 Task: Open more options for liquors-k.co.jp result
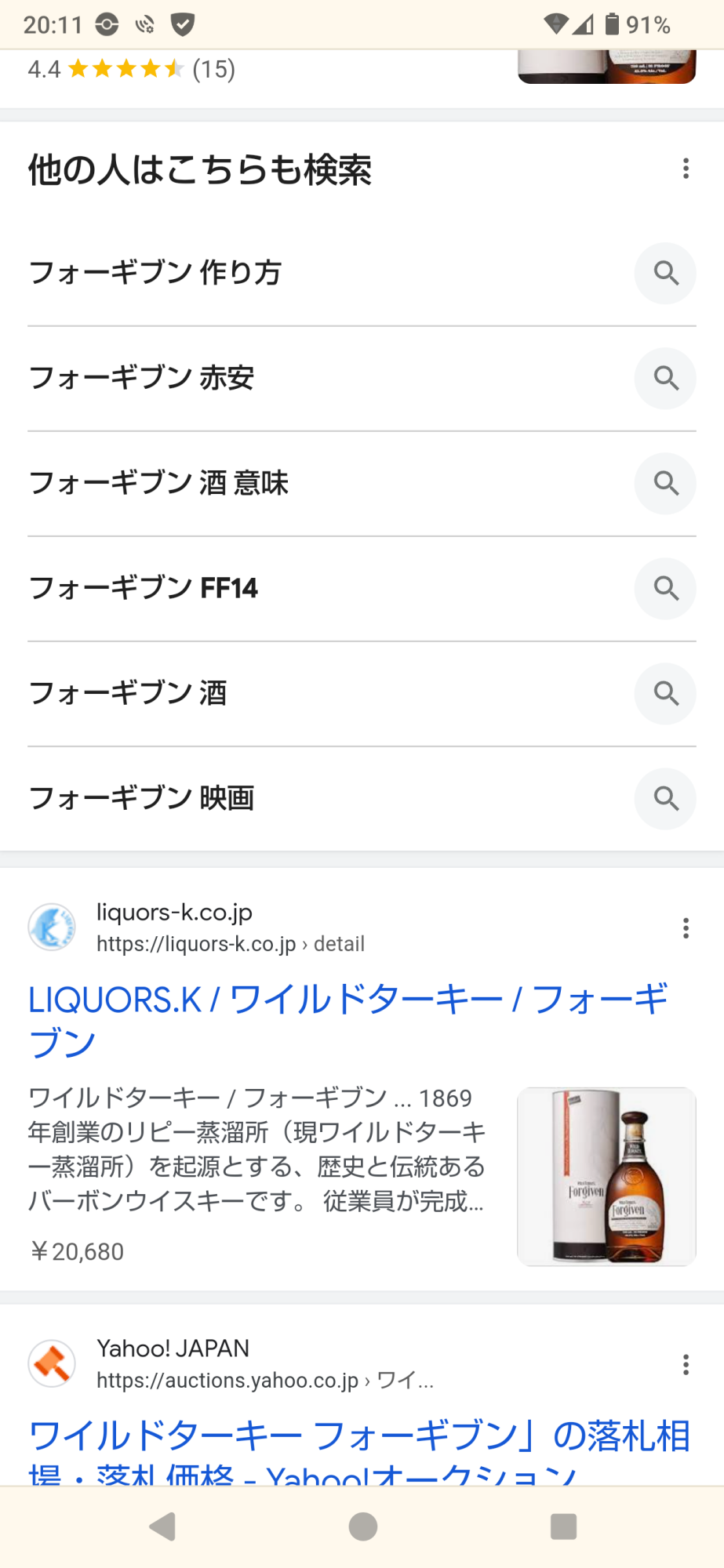686,928
